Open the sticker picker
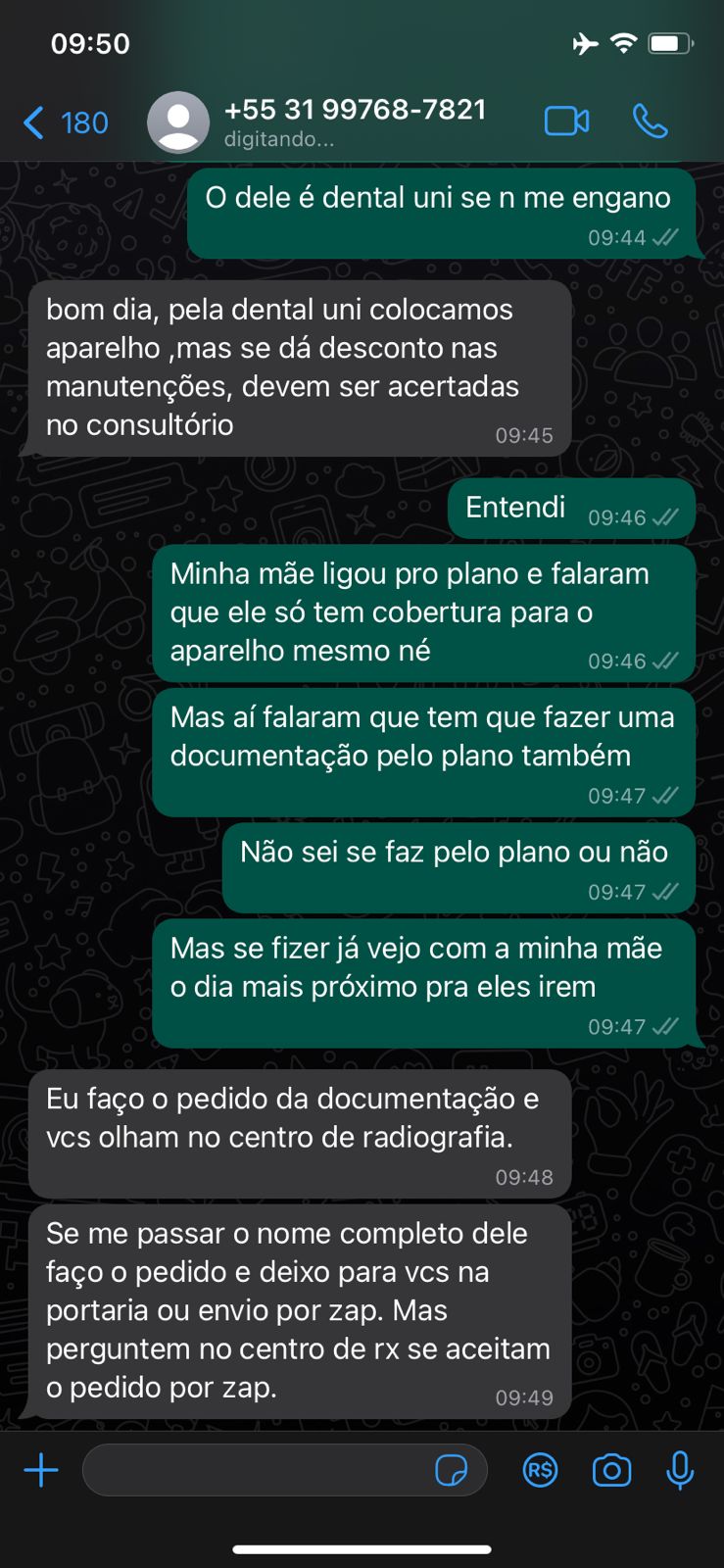Image resolution: width=724 pixels, height=1568 pixels. pos(451,1470)
